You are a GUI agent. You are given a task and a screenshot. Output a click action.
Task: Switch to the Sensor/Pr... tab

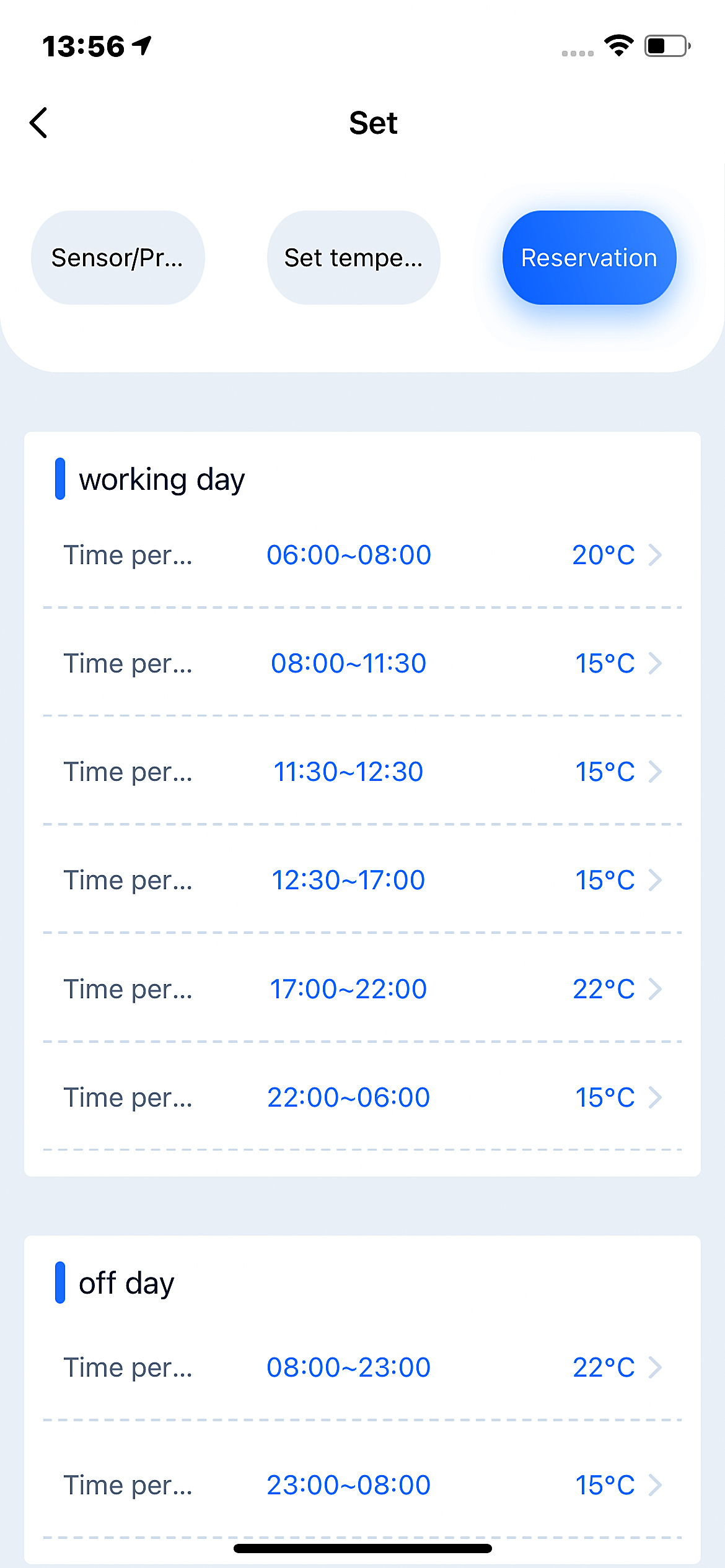pos(118,258)
